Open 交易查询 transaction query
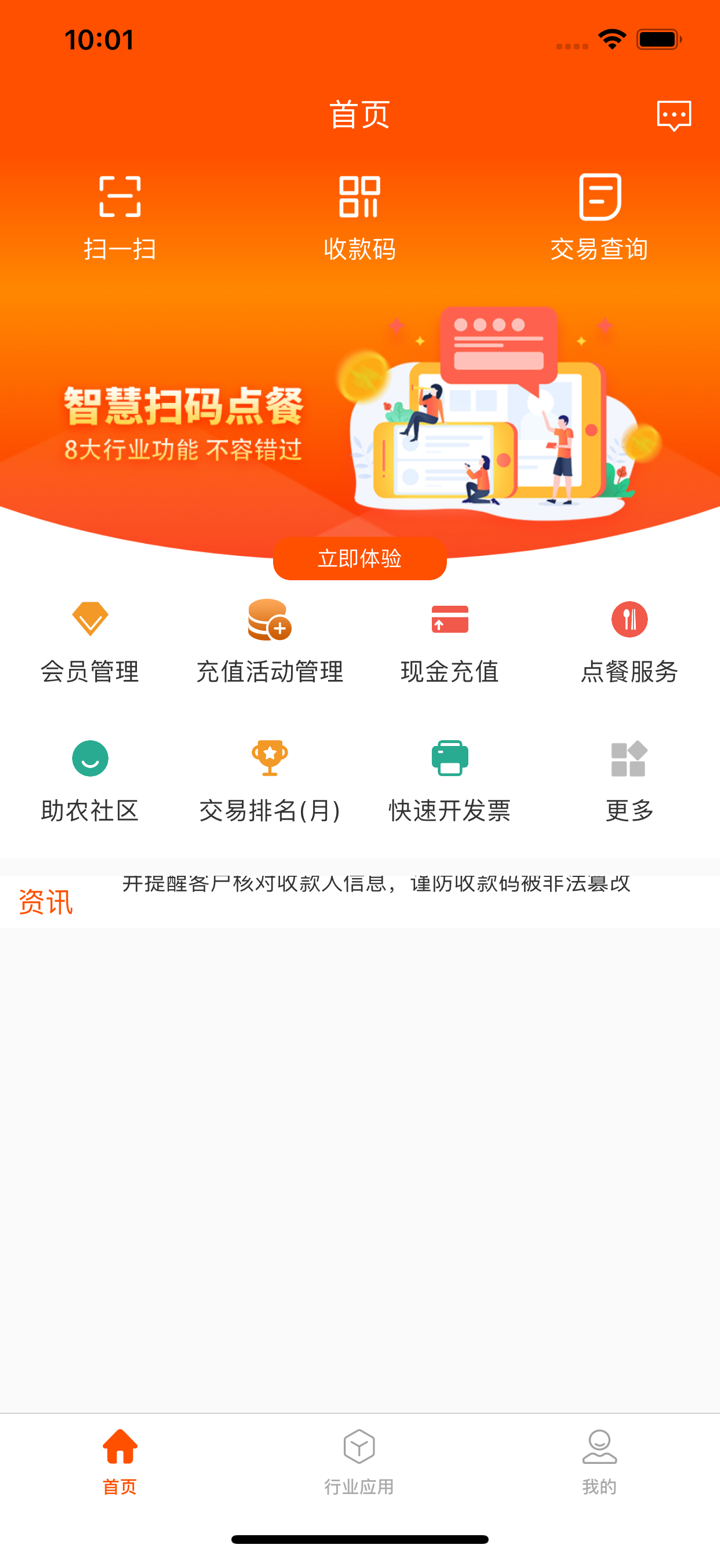 click(598, 198)
